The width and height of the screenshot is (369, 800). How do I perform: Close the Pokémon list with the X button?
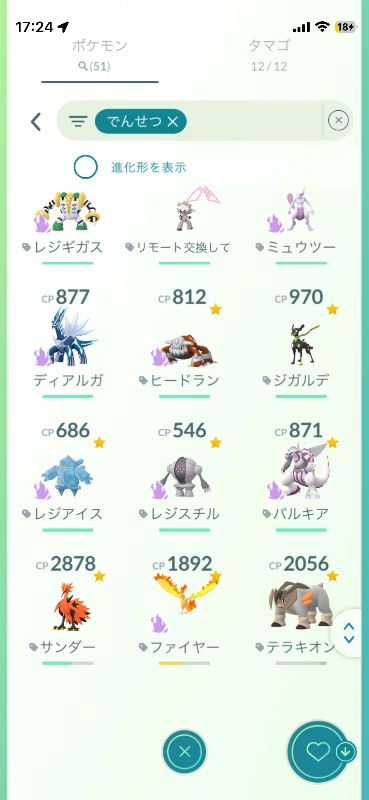tap(185, 751)
